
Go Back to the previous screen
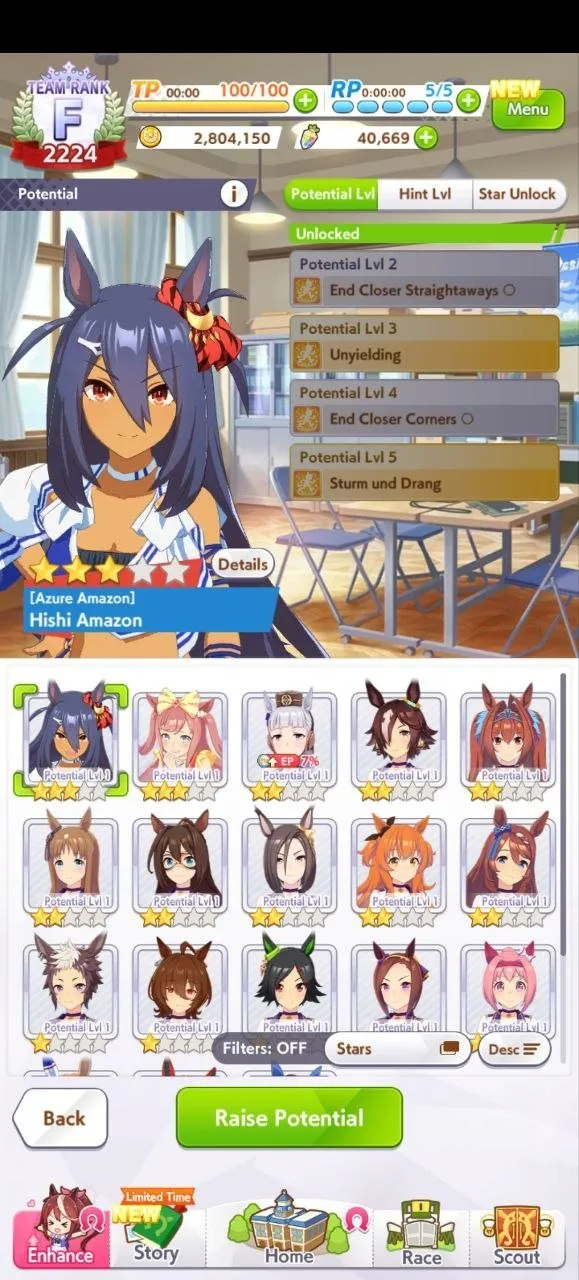(x=60, y=1118)
